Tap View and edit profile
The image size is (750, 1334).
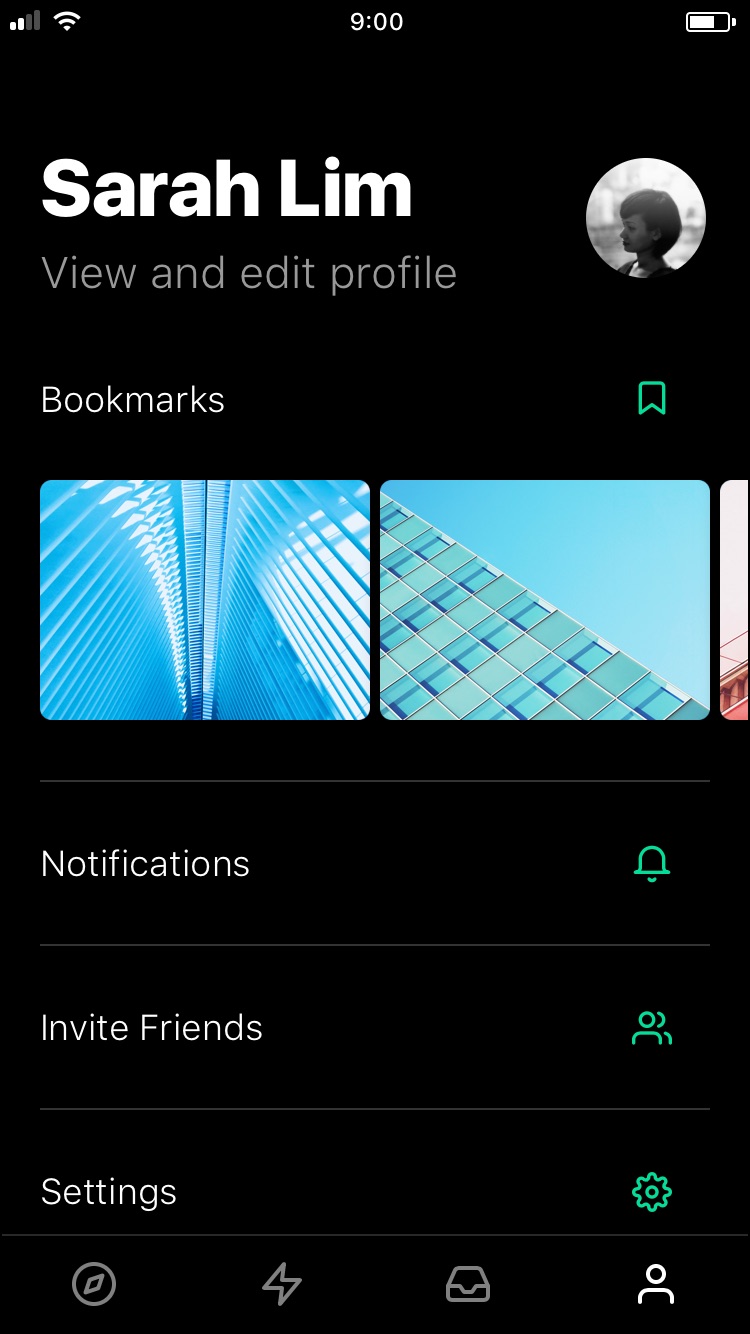pos(249,273)
